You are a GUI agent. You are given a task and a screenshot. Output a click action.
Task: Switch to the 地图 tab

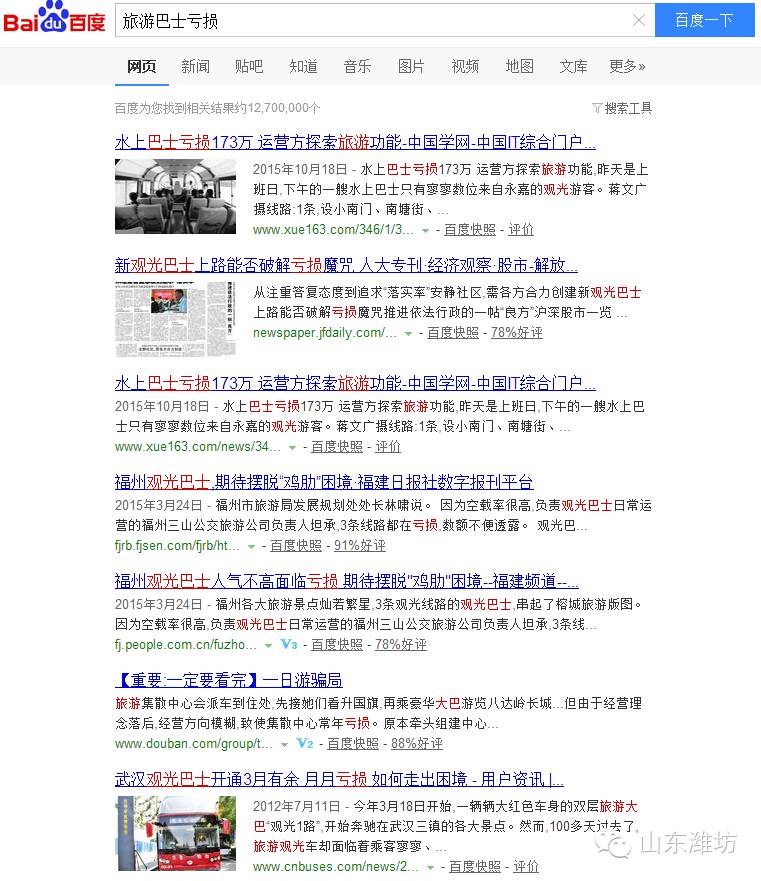pos(519,67)
